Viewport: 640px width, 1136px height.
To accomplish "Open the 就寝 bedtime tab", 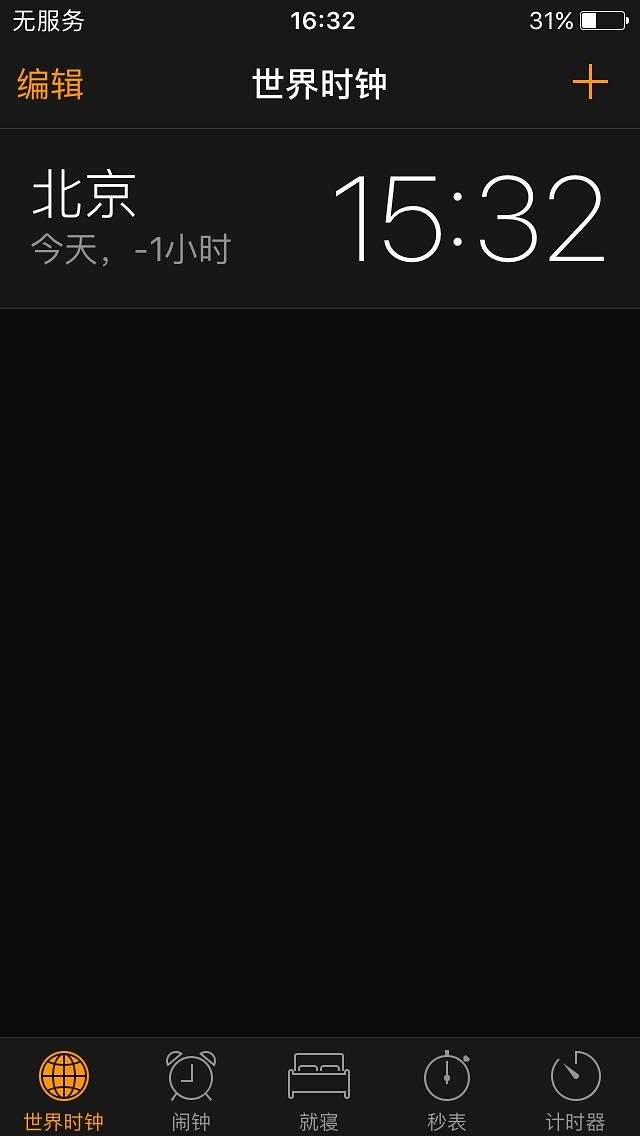I will point(319,1088).
